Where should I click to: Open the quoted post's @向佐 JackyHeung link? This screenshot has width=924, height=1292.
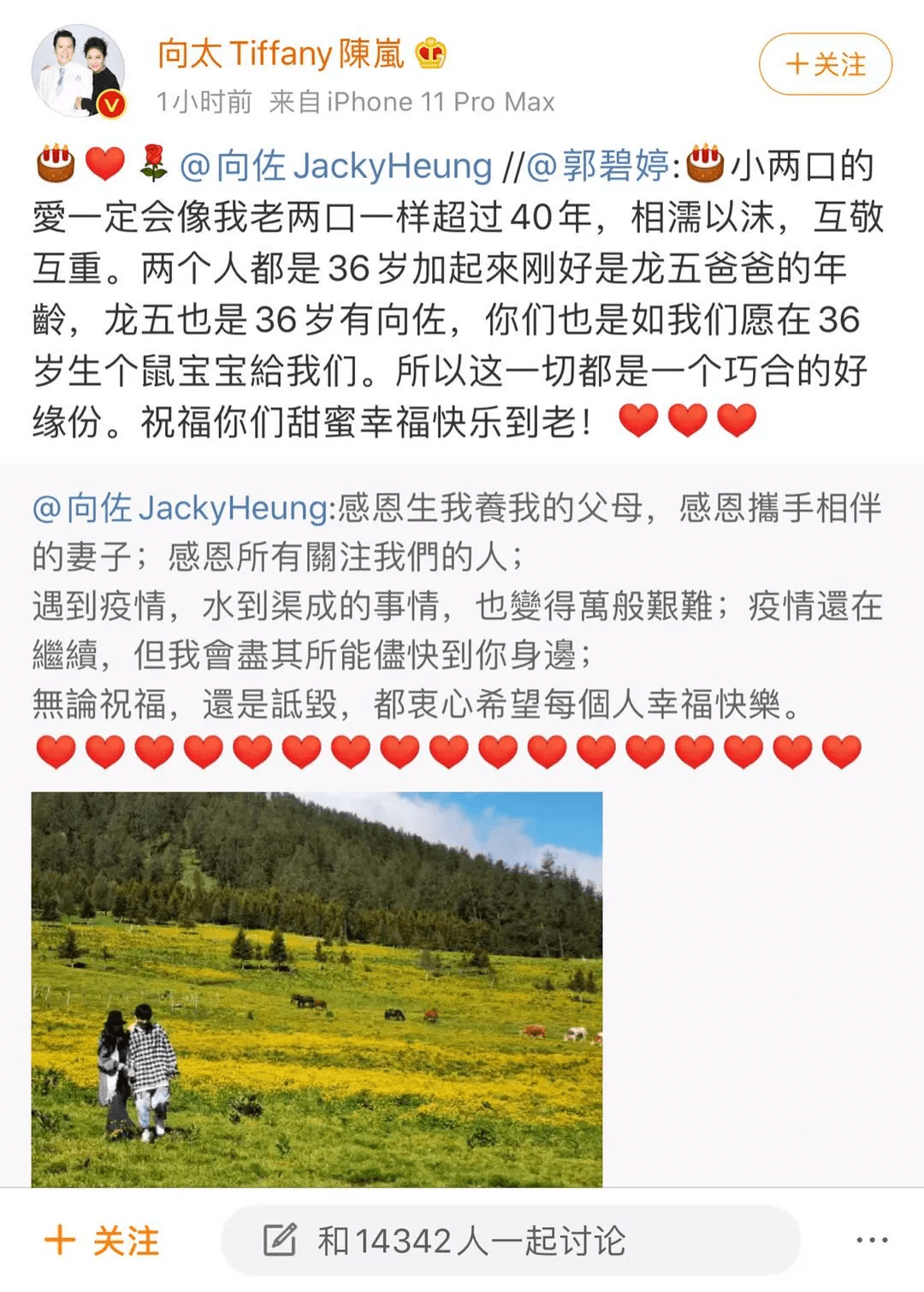[181, 508]
